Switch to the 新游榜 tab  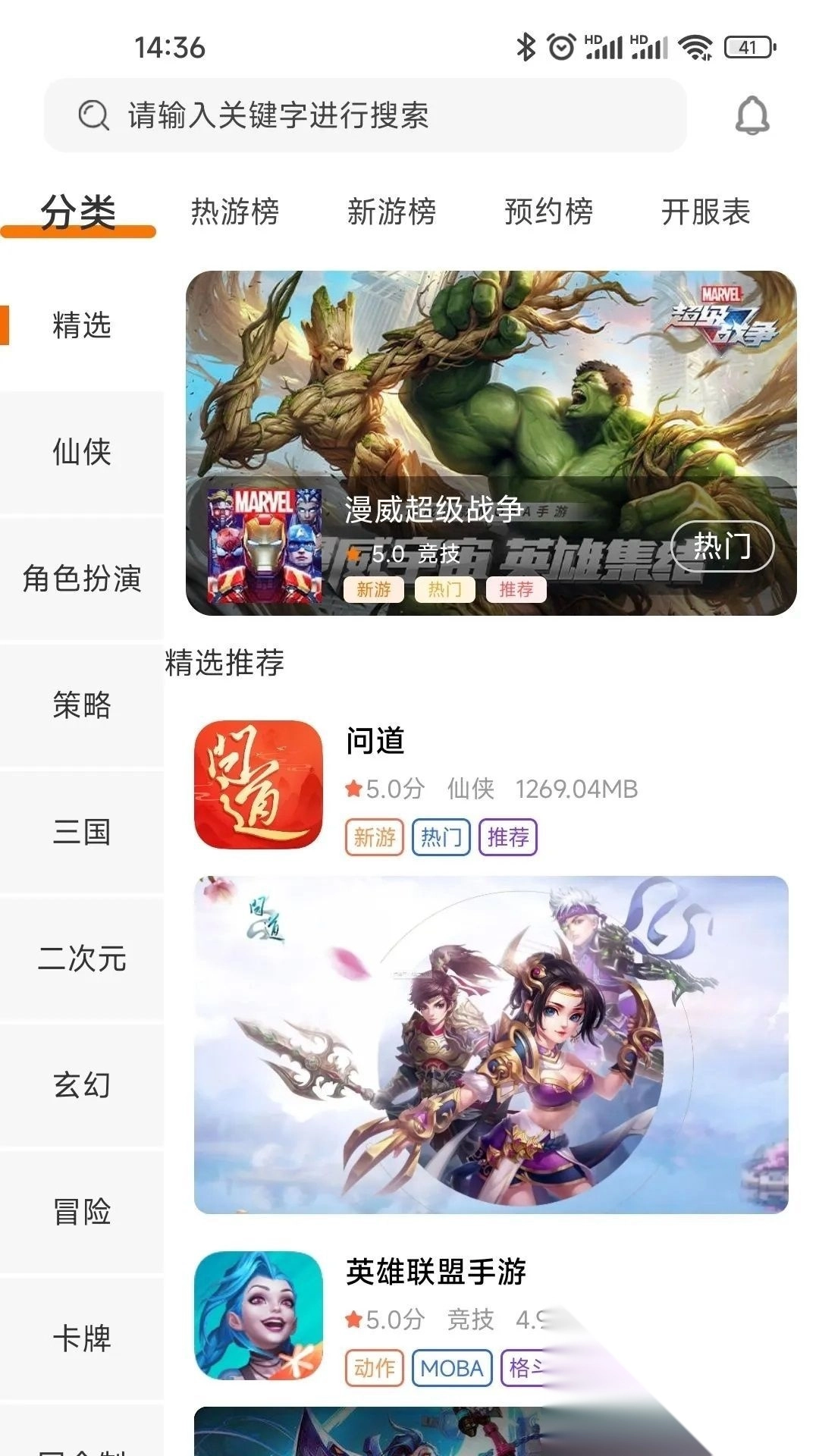pos(391,212)
